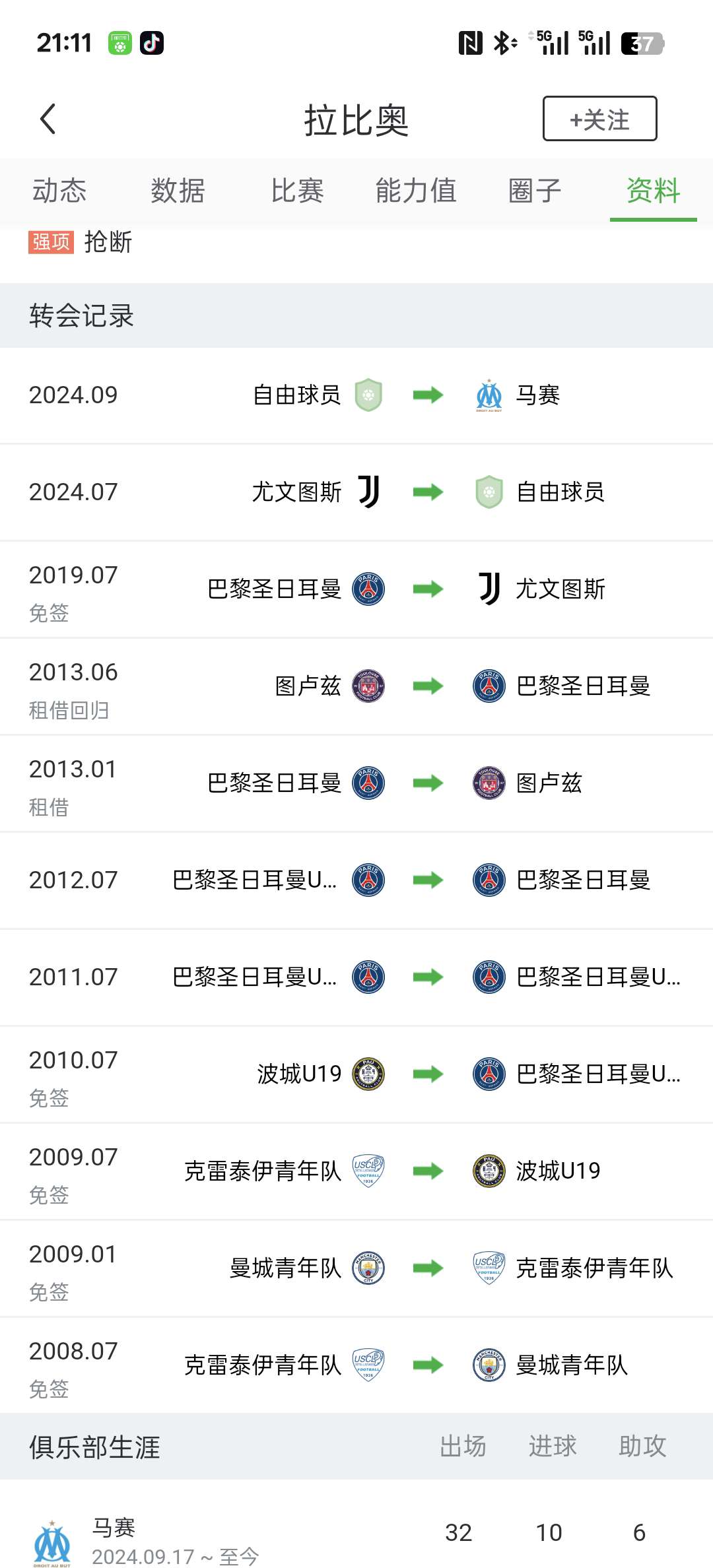Open the 圈子 tab
This screenshot has height=1568, width=713.
535,191
